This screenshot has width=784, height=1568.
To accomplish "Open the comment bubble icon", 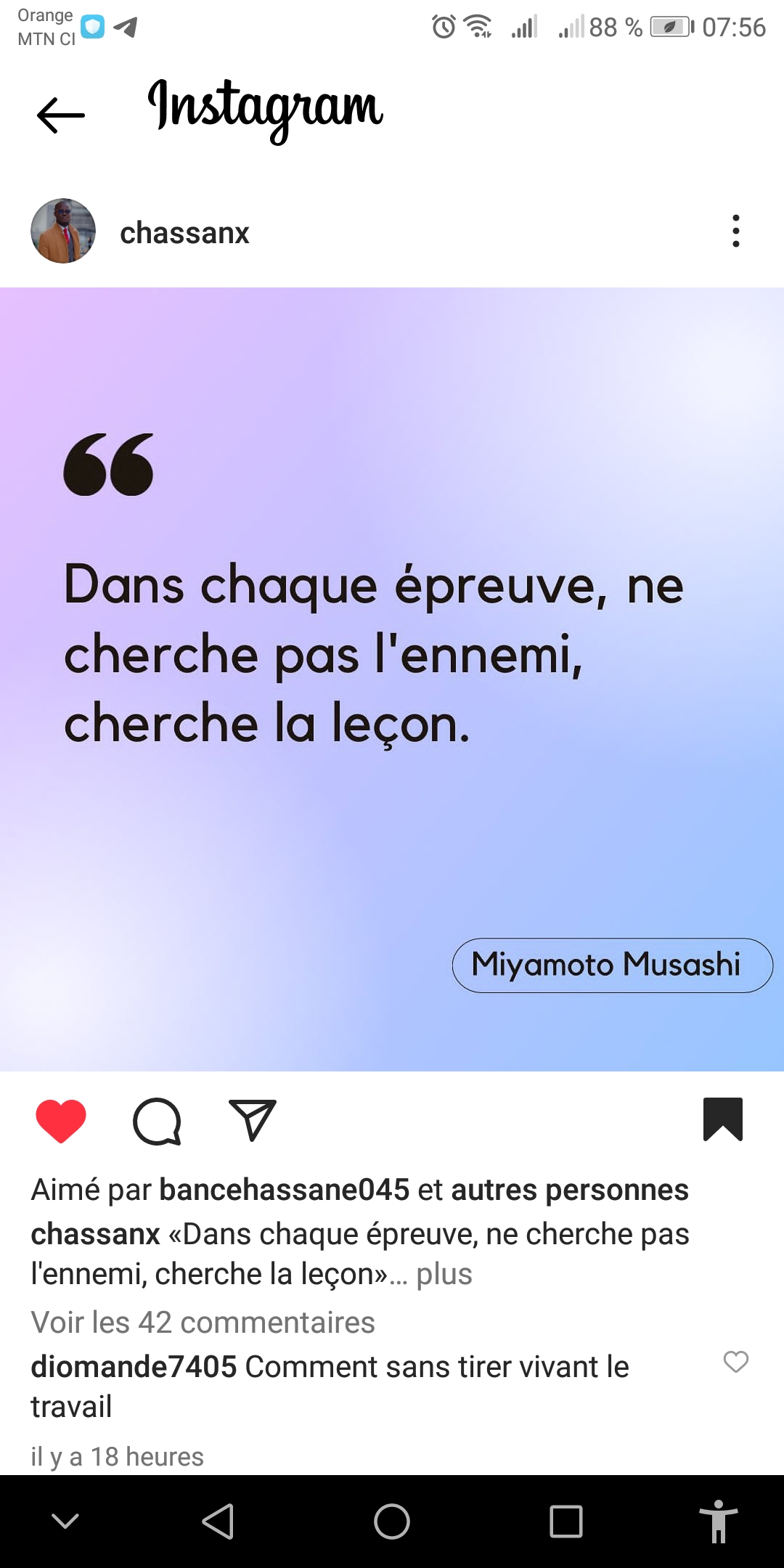I will (157, 1122).
